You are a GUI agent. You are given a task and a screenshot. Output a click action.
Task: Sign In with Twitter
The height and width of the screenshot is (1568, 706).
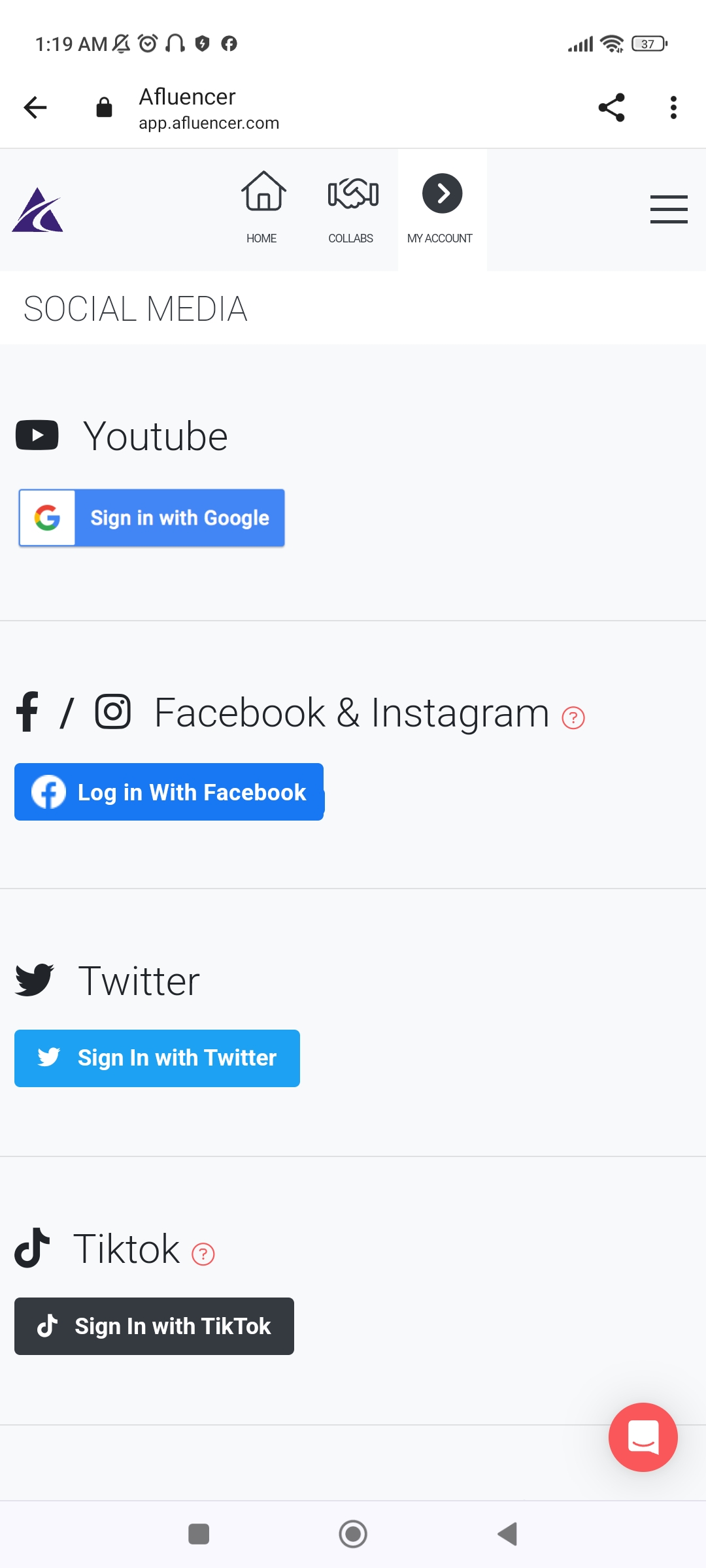click(157, 1058)
